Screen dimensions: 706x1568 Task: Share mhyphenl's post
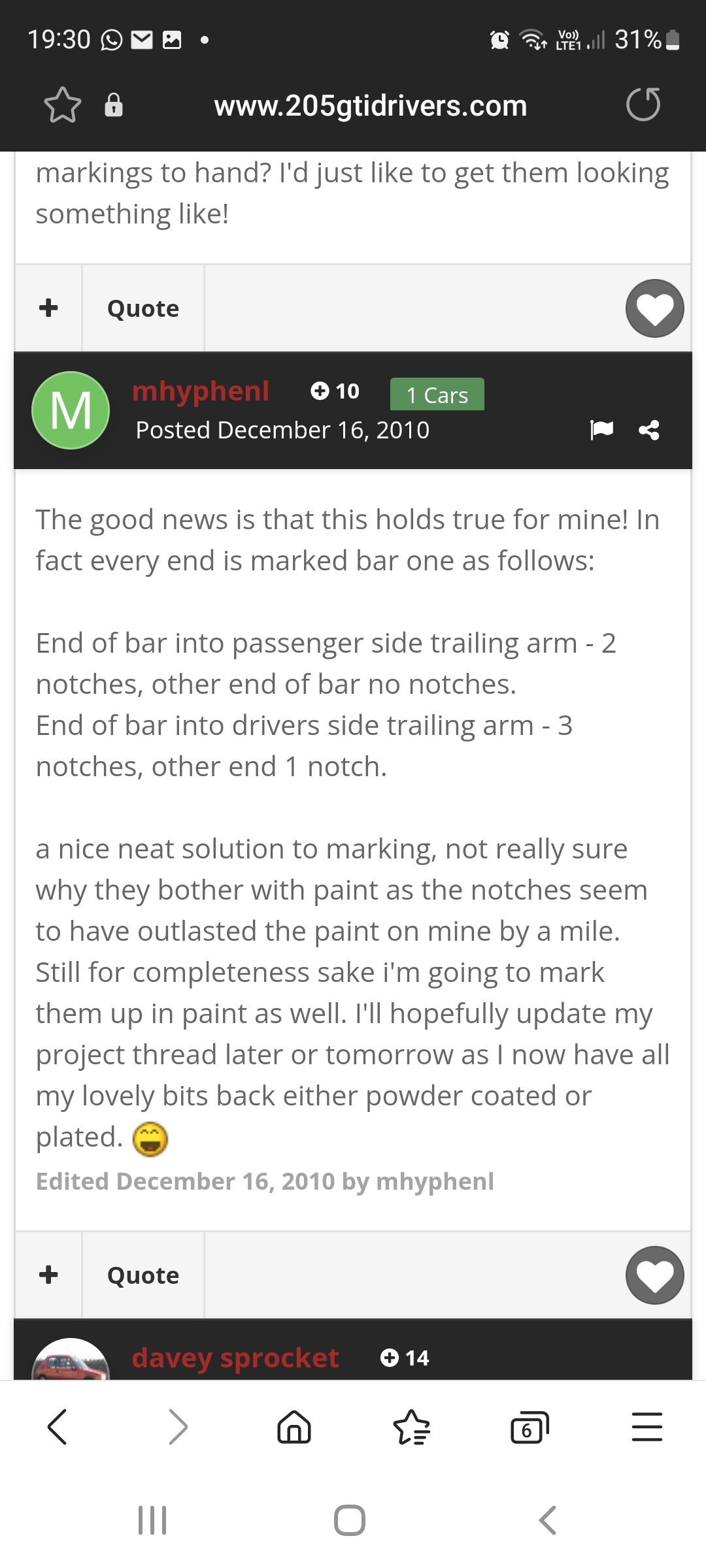coord(648,430)
